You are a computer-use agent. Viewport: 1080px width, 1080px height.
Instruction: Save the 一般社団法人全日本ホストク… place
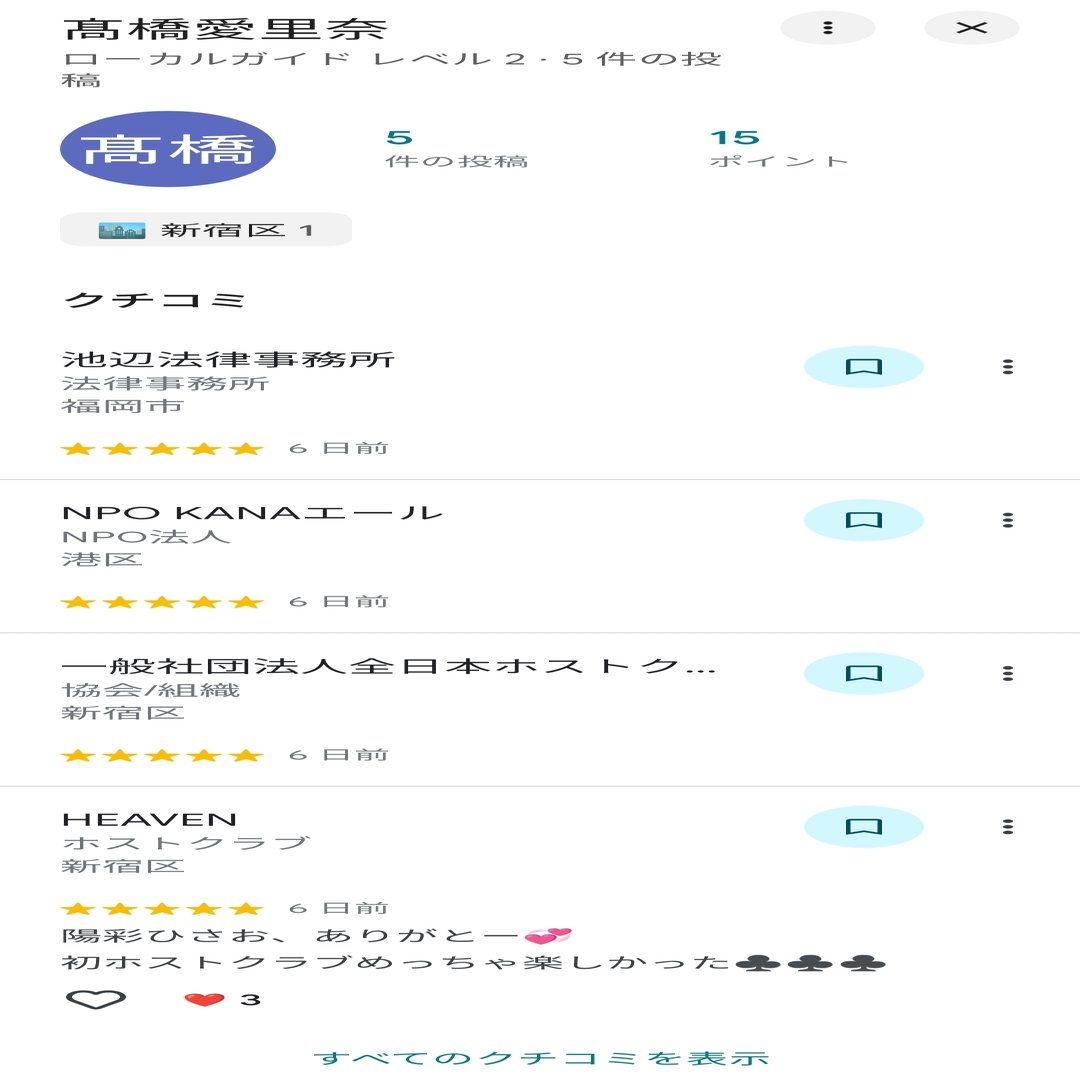click(863, 674)
